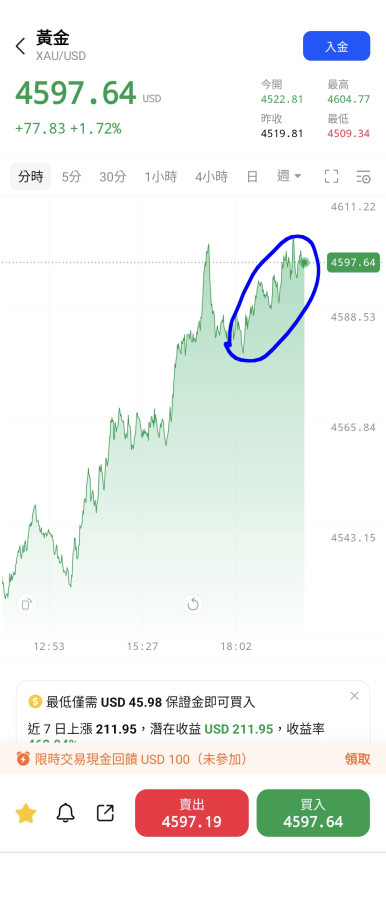Set a price alert with the bell
Image resolution: width=386 pixels, height=900 pixels.
pyautogui.click(x=65, y=813)
